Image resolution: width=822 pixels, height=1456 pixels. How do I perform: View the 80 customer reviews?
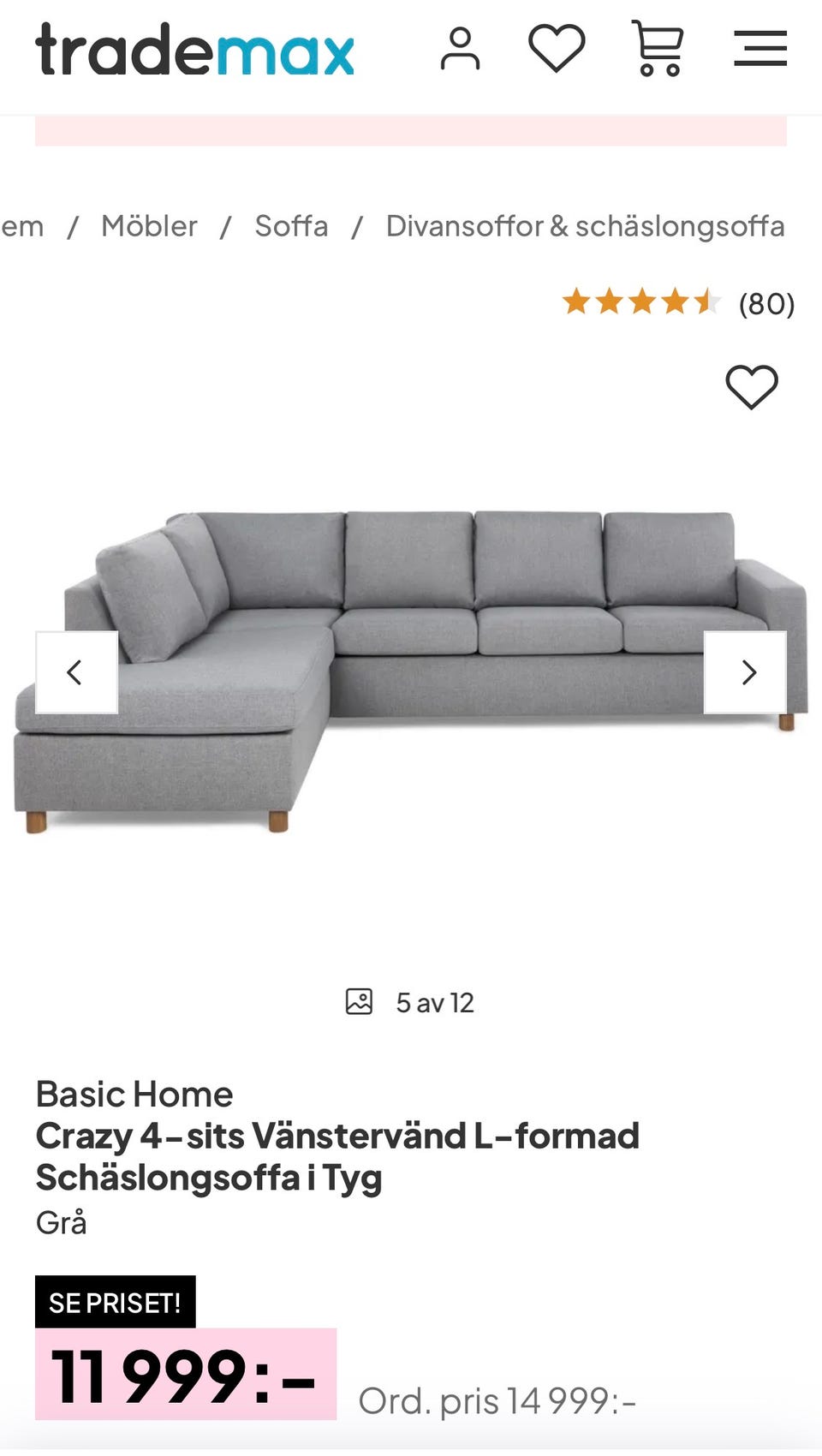766,303
